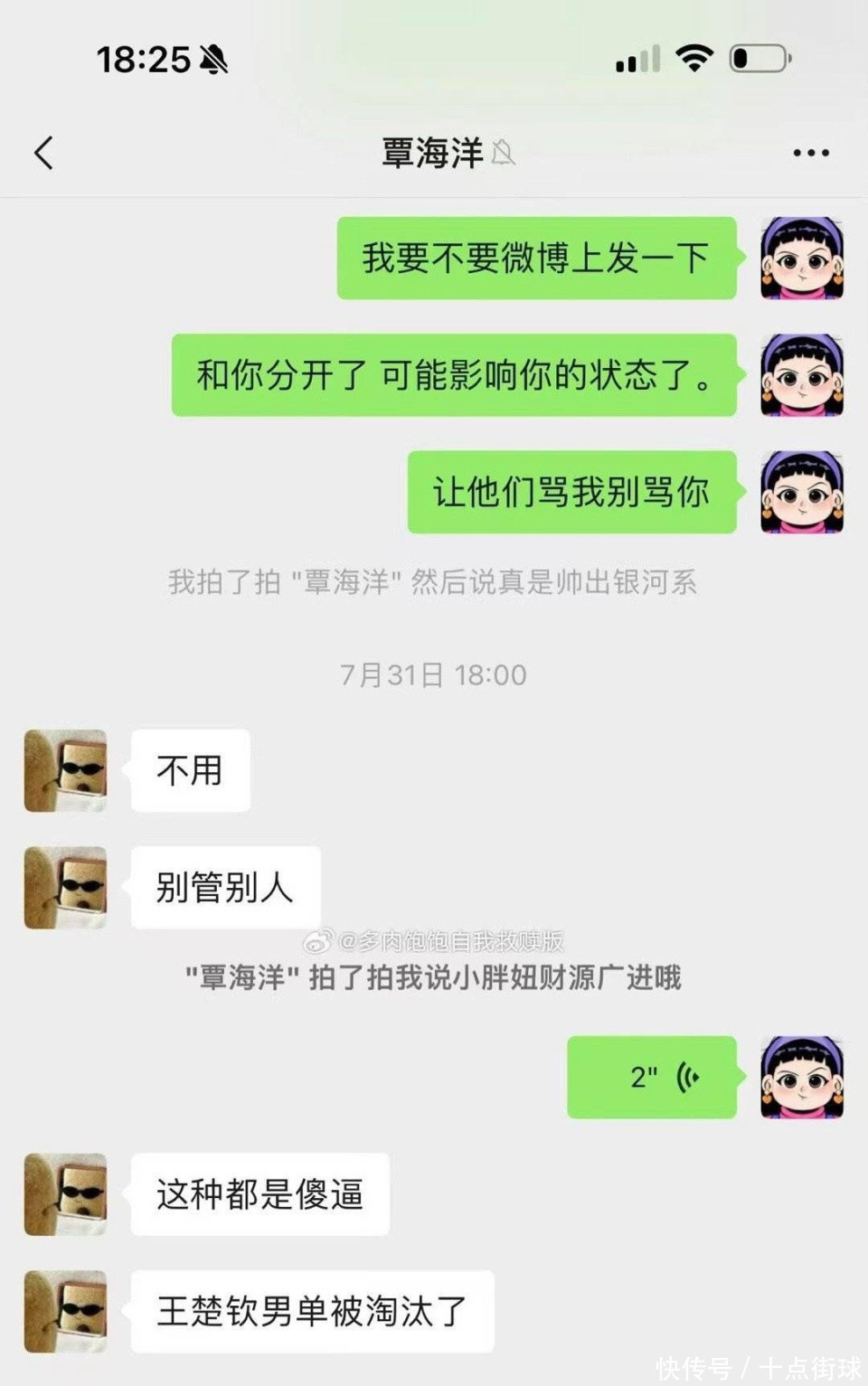Play the 2-second voice message
This screenshot has height=1386, width=868.
tap(652, 1077)
